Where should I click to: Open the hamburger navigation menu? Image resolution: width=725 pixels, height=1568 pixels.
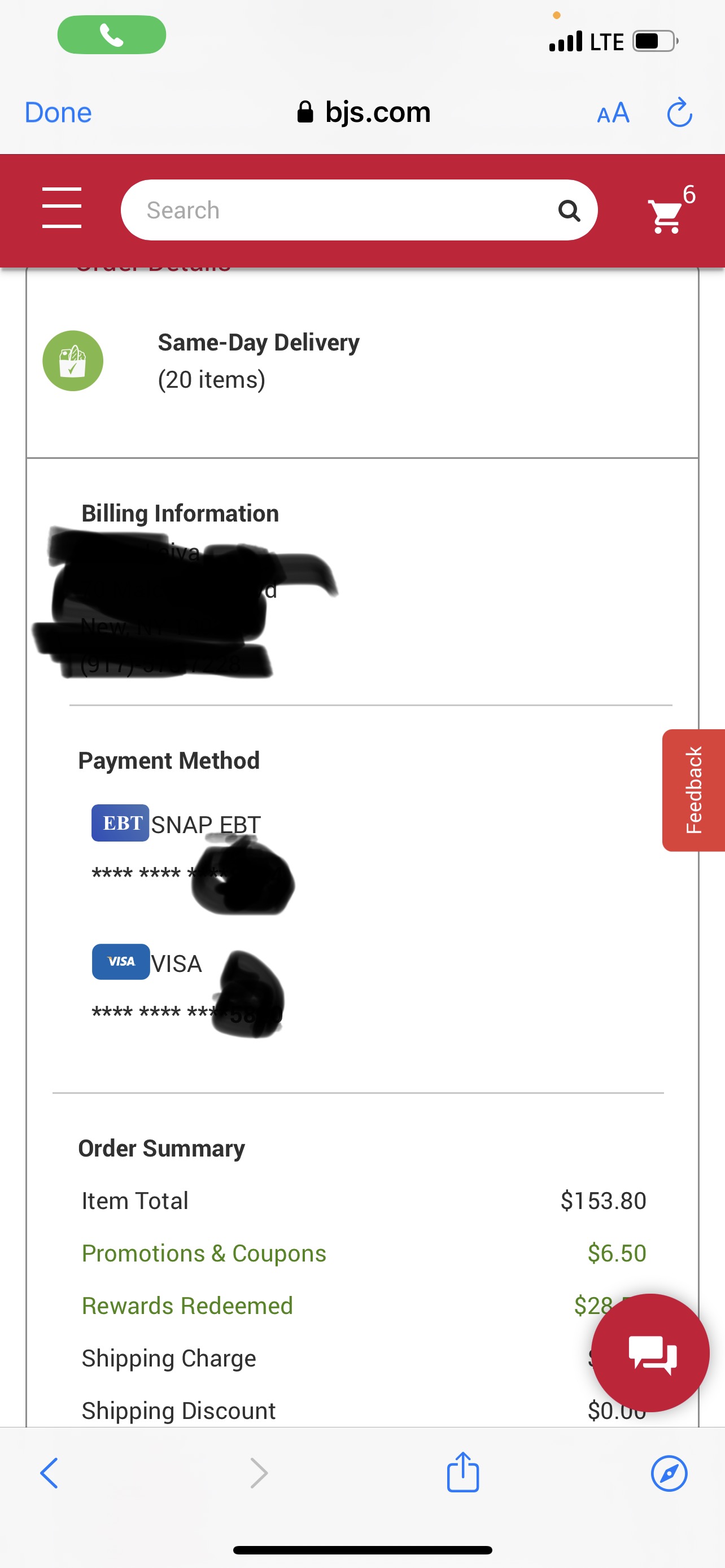[x=60, y=209]
